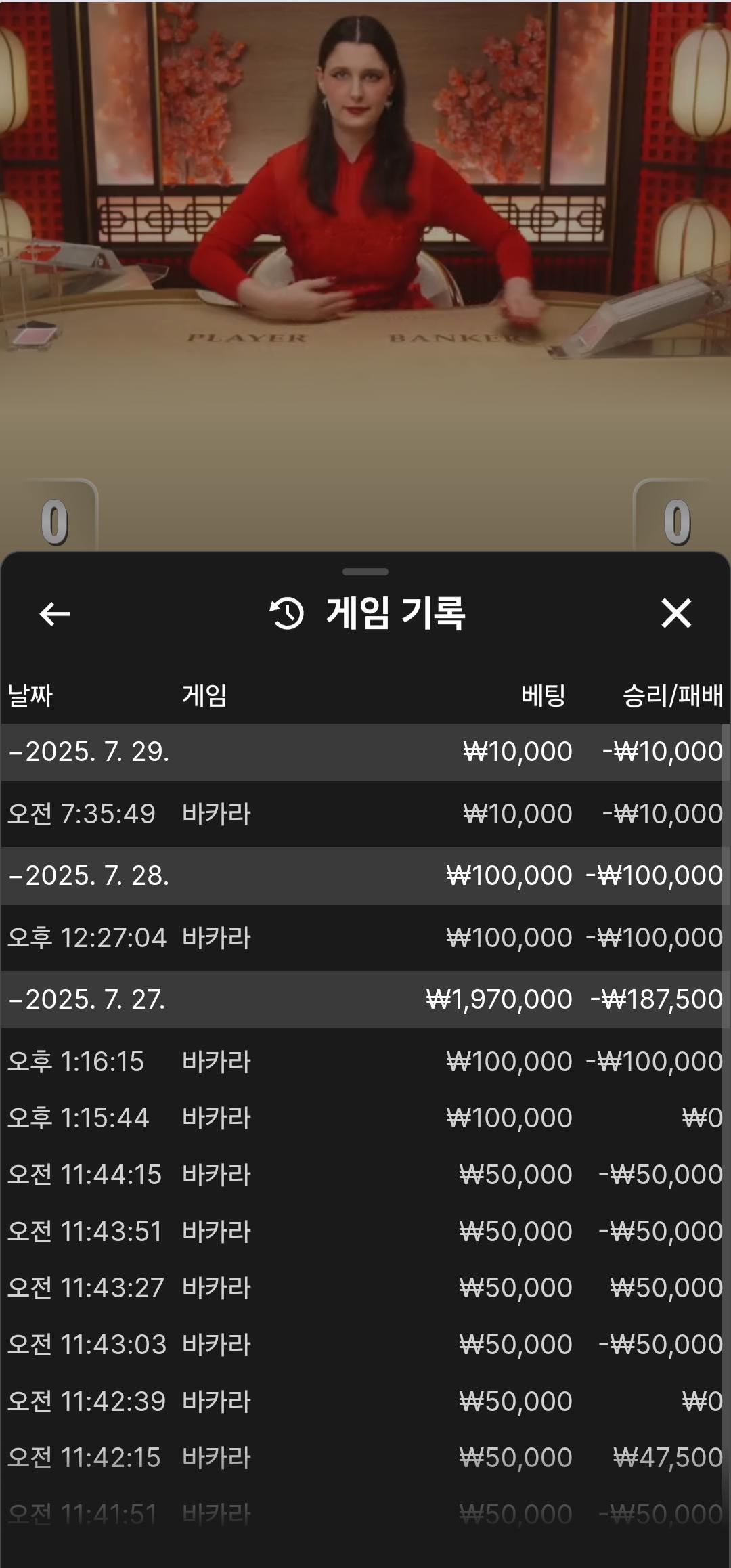Show the 오전 11:42:15 round with ₩47,500 win
Image resolution: width=731 pixels, height=1568 pixels.
[x=364, y=1458]
